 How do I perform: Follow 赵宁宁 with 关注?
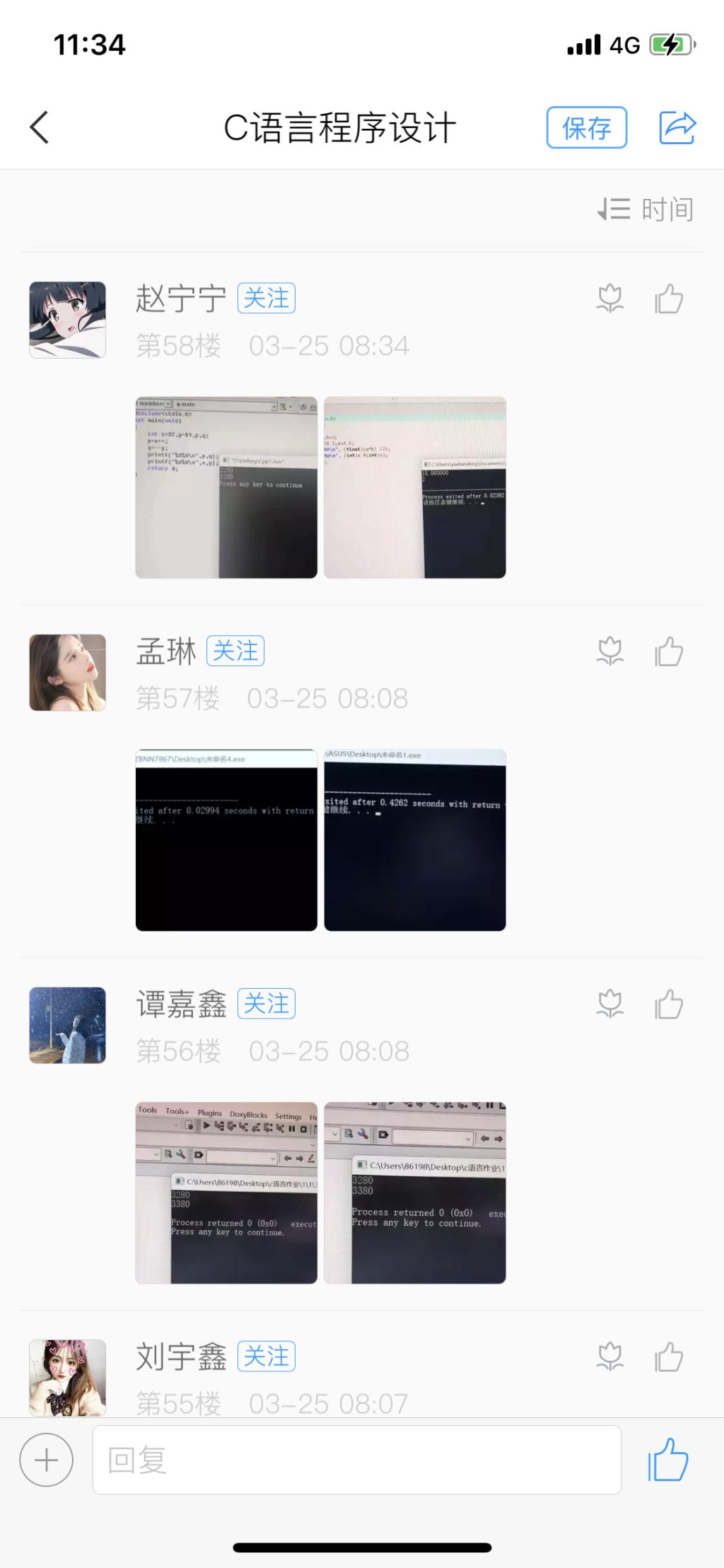pyautogui.click(x=266, y=298)
